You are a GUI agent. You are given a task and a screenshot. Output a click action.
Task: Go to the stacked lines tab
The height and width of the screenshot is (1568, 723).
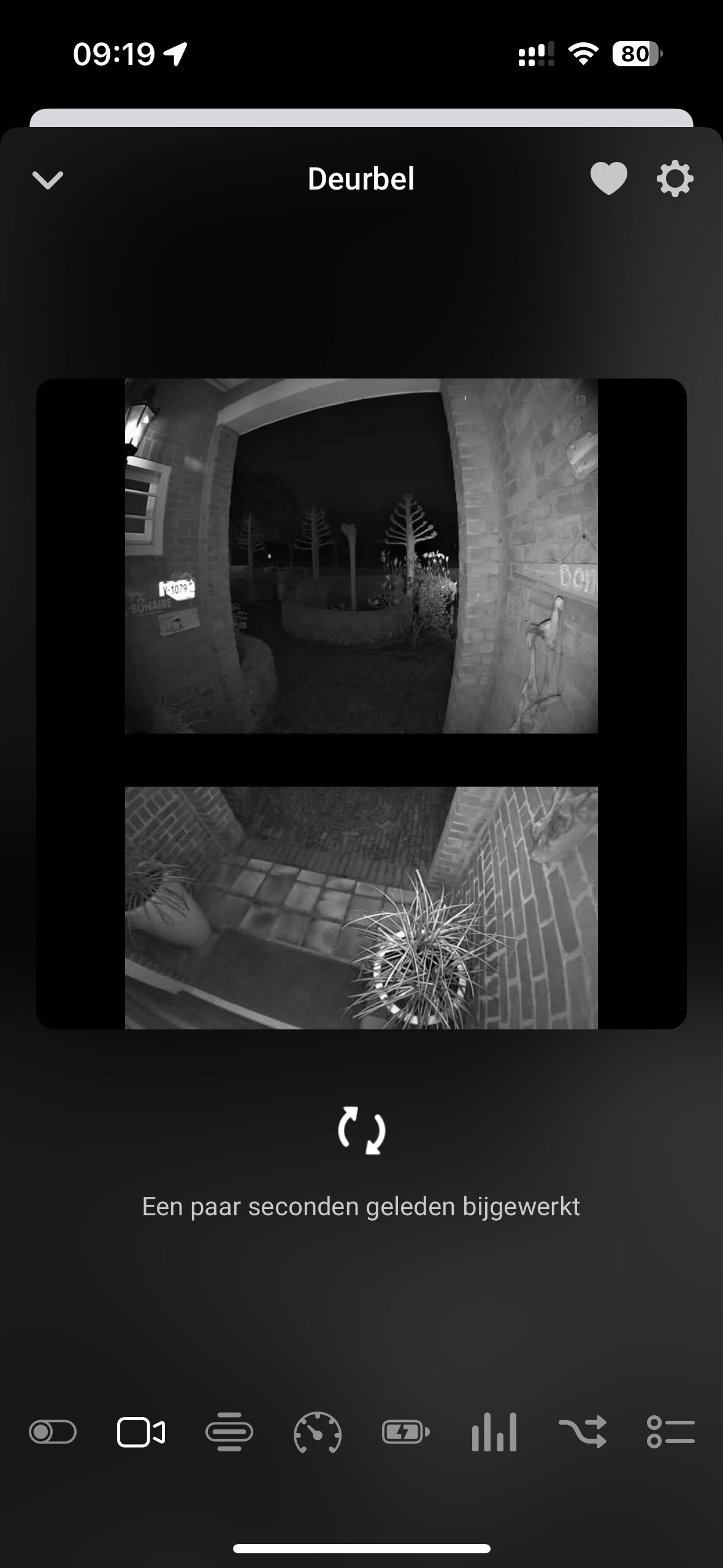point(229,1432)
